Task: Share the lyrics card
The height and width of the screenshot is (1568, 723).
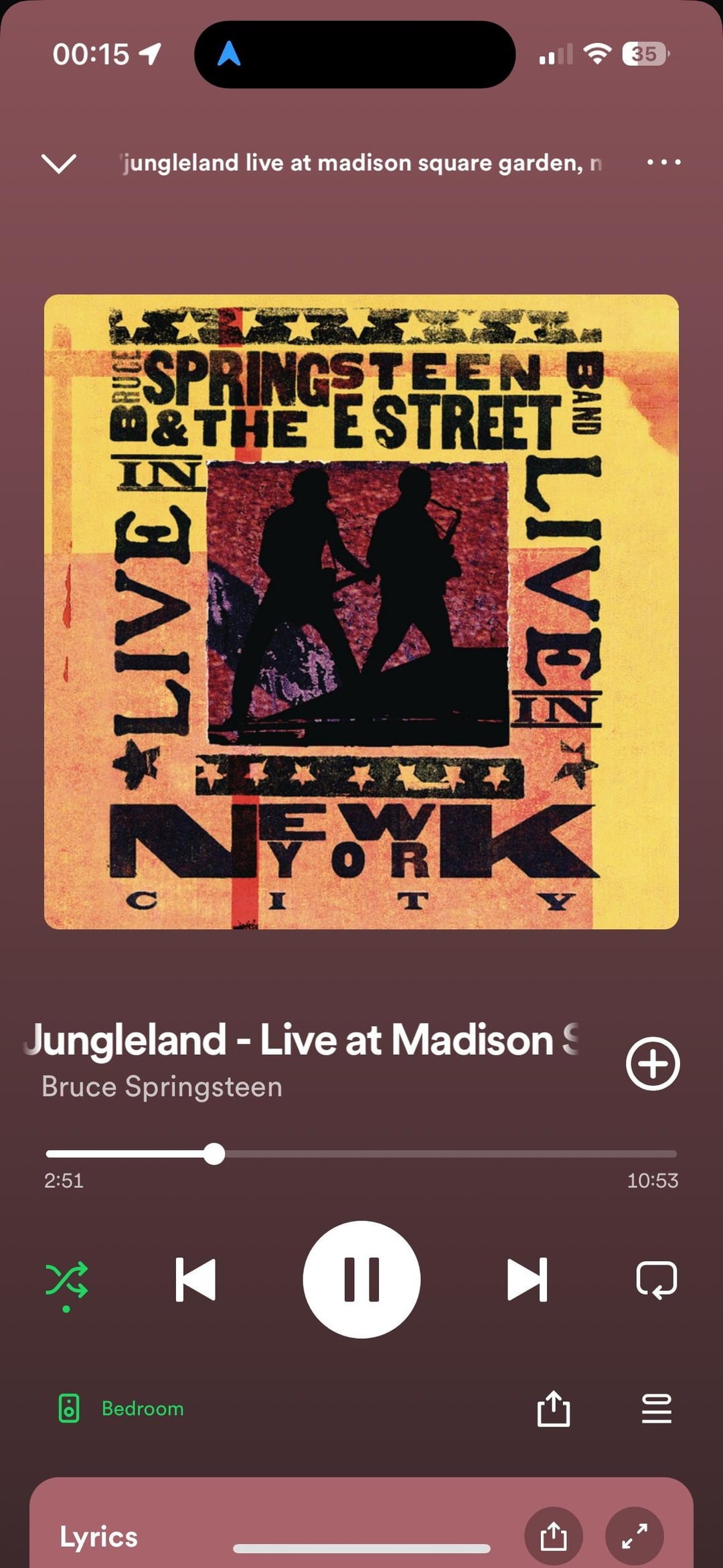Action: [x=553, y=1536]
